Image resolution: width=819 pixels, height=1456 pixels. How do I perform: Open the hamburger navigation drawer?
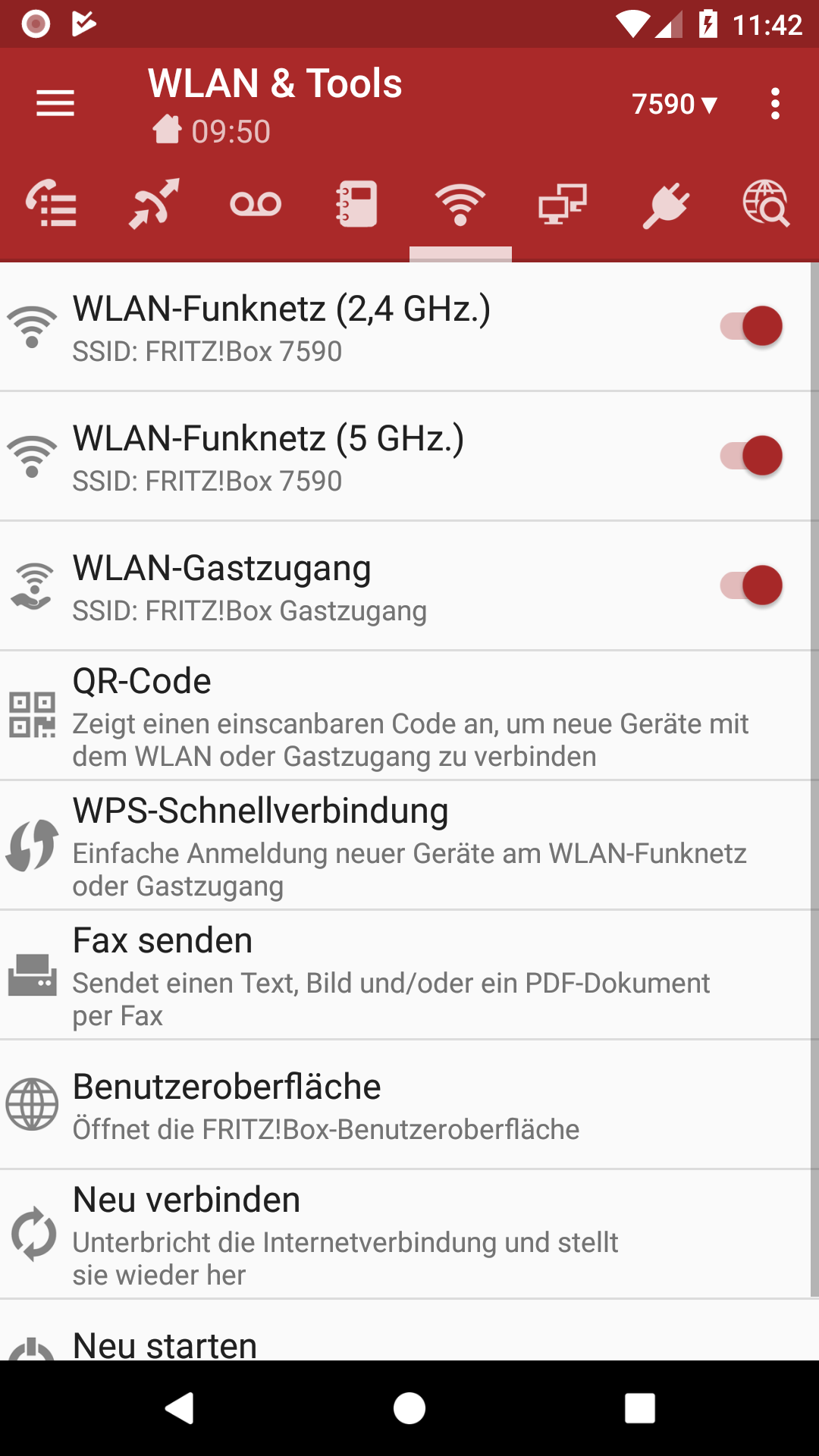pyautogui.click(x=55, y=103)
